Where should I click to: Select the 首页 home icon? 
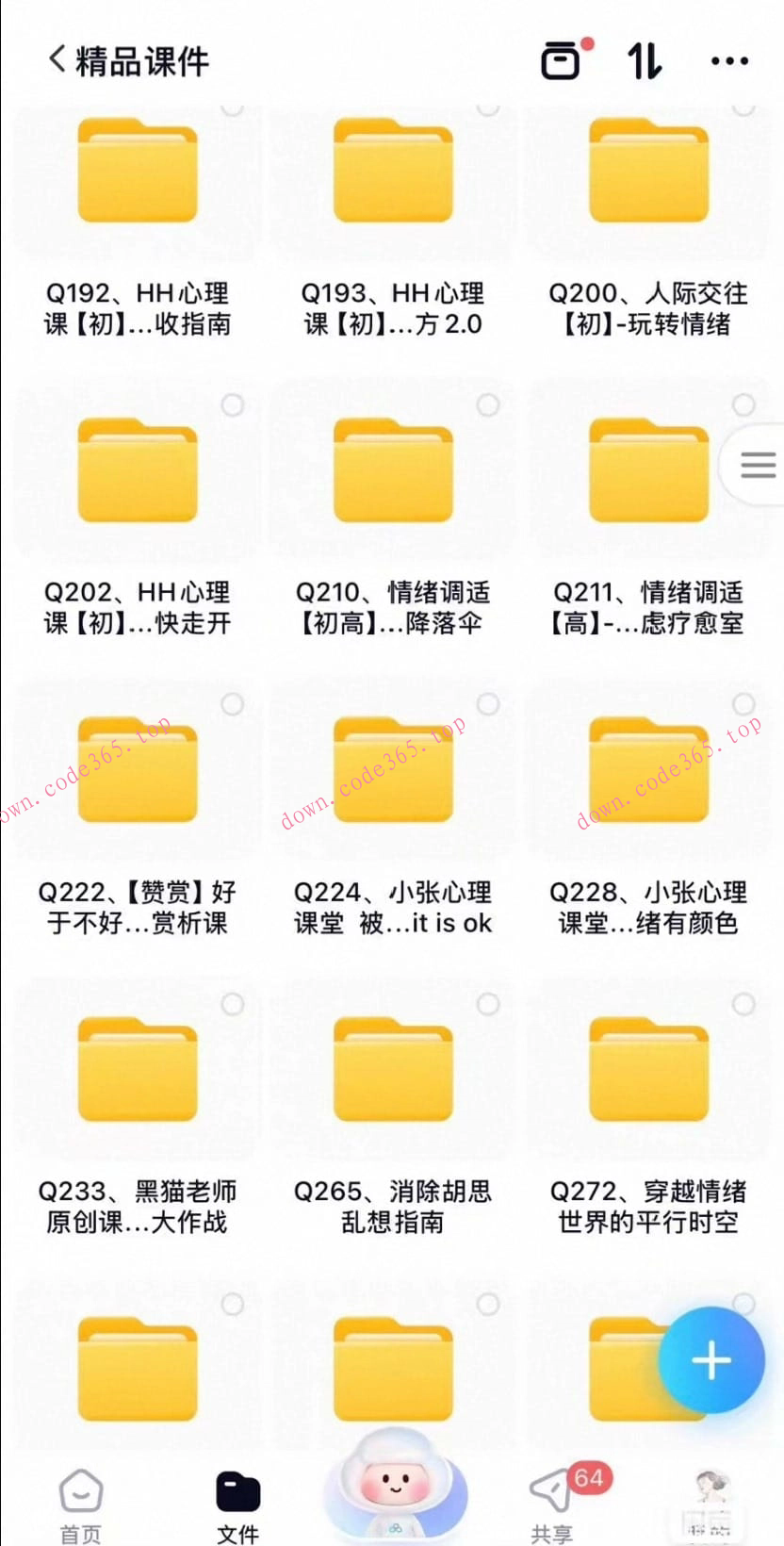coord(81,1489)
